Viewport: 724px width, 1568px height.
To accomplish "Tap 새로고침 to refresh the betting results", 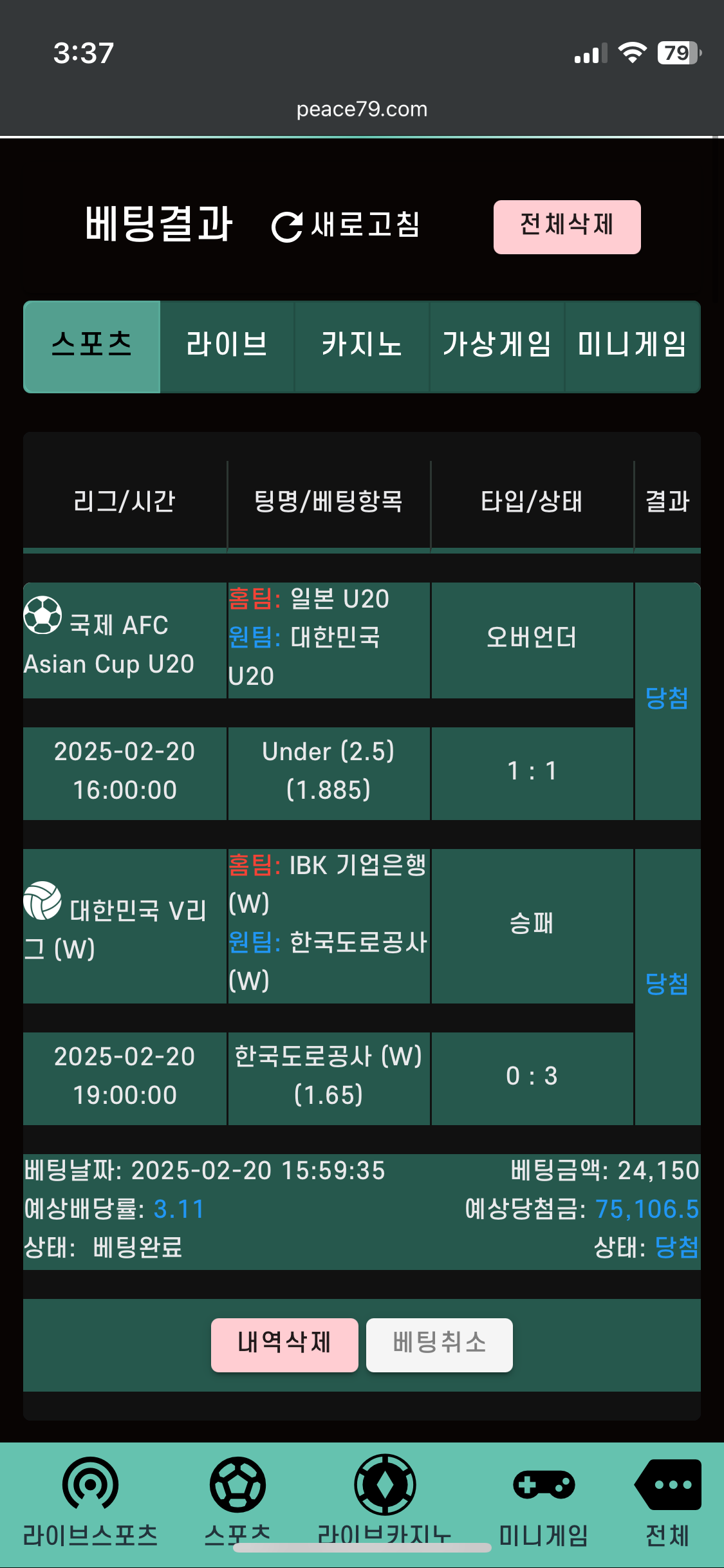I will pos(346,225).
